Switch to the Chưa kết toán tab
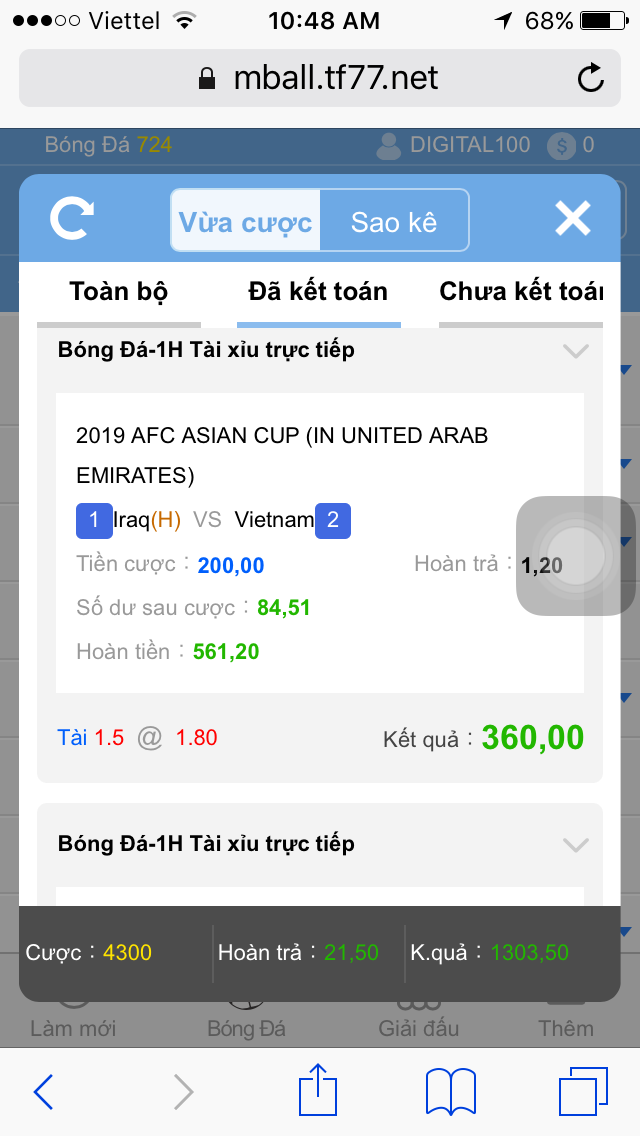640x1136 pixels. (520, 292)
